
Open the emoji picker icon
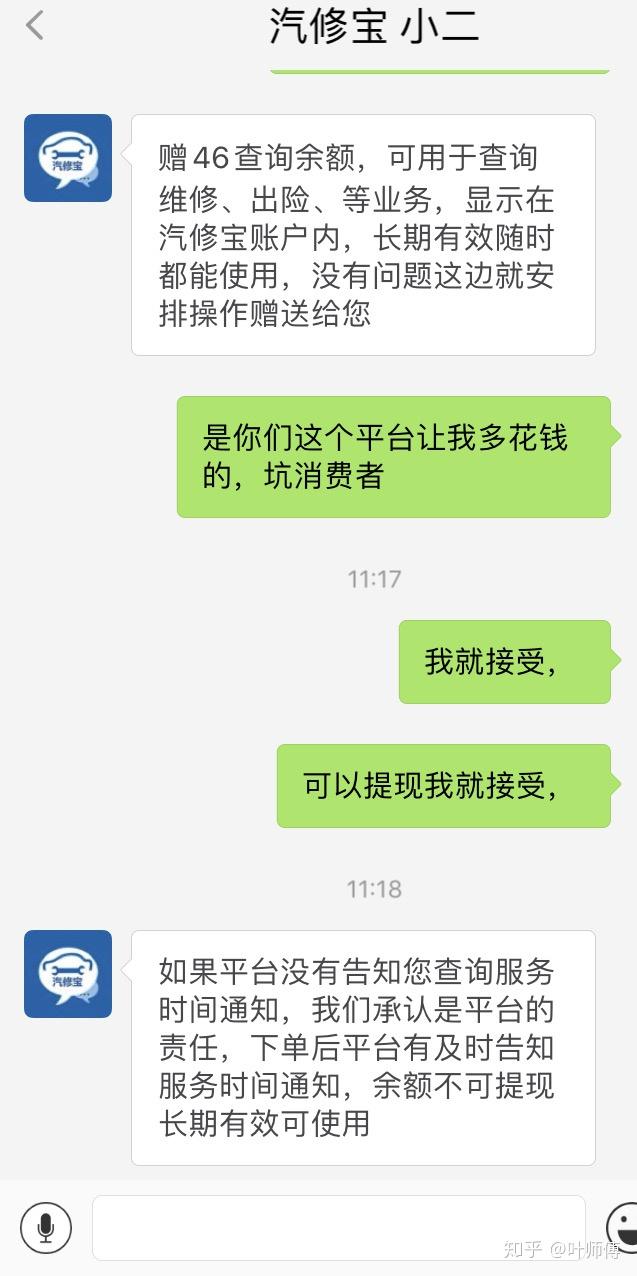[624, 1227]
